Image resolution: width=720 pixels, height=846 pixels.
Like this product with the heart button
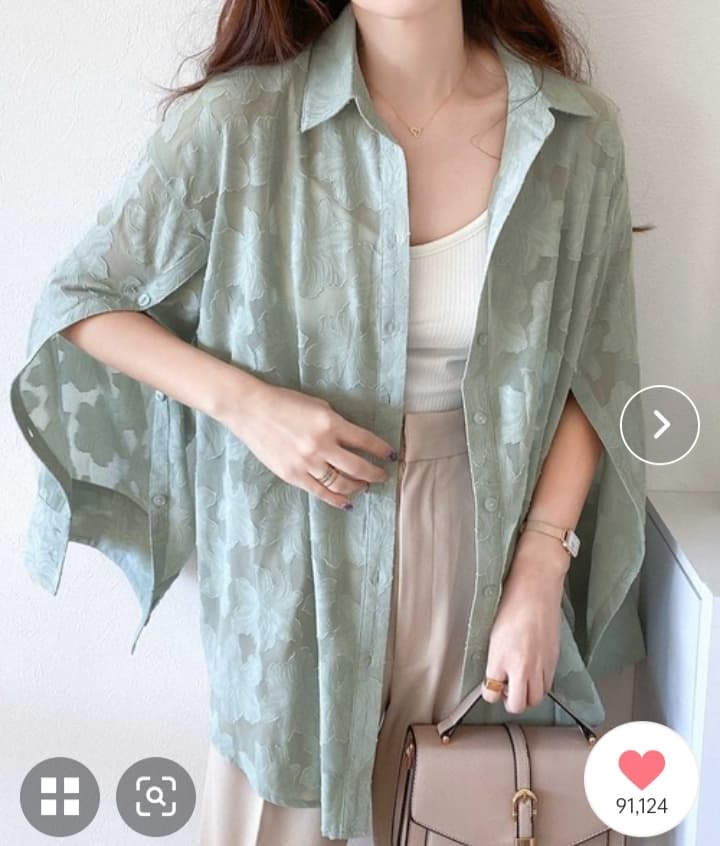[x=641, y=770]
